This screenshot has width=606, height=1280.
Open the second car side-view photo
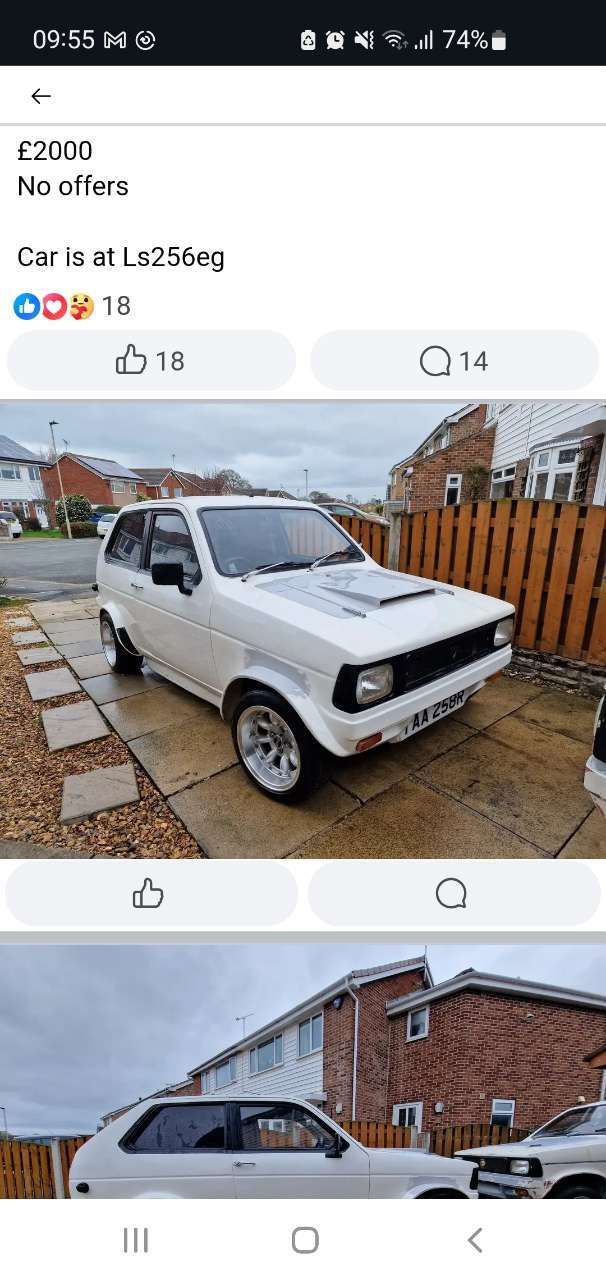[303, 1071]
